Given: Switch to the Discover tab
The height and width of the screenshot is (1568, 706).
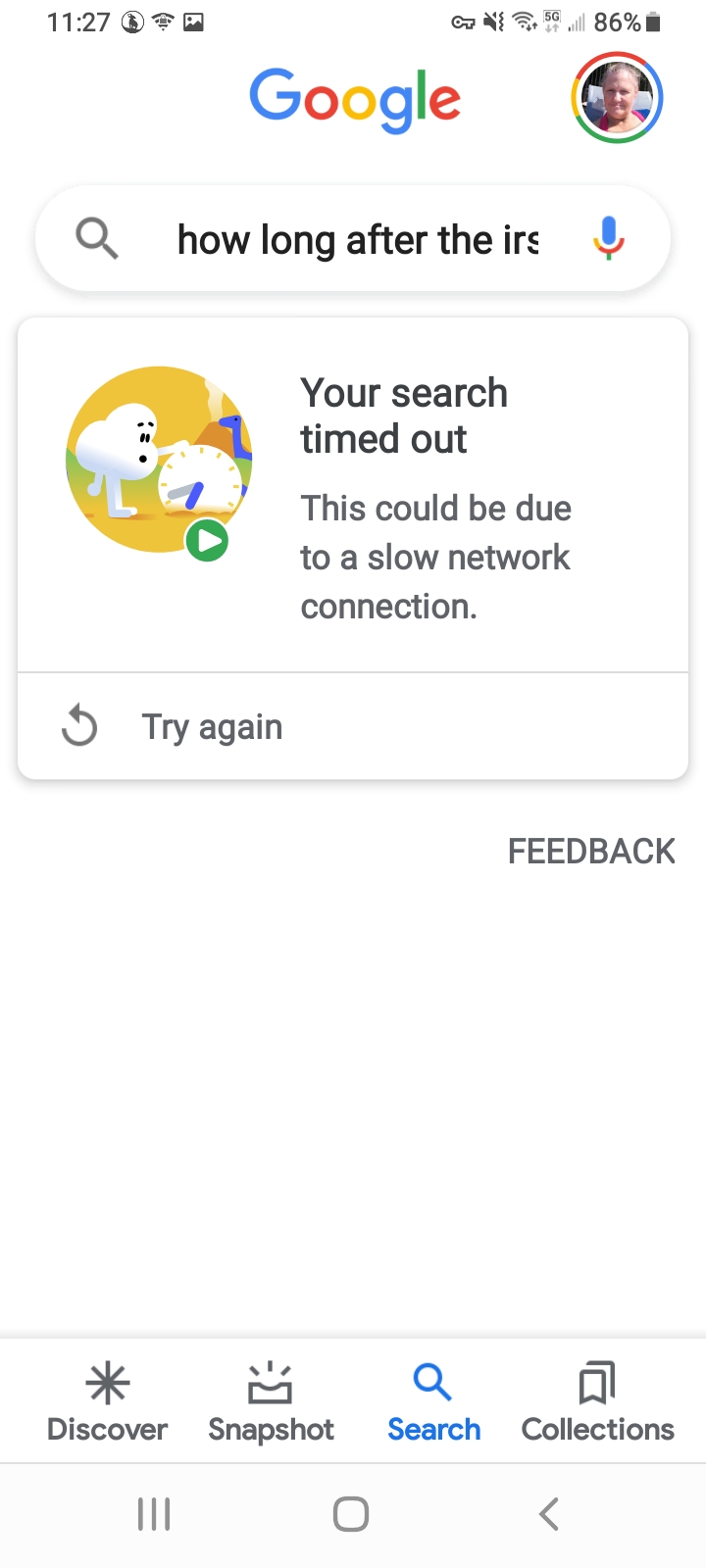Looking at the screenshot, I should pyautogui.click(x=108, y=1402).
